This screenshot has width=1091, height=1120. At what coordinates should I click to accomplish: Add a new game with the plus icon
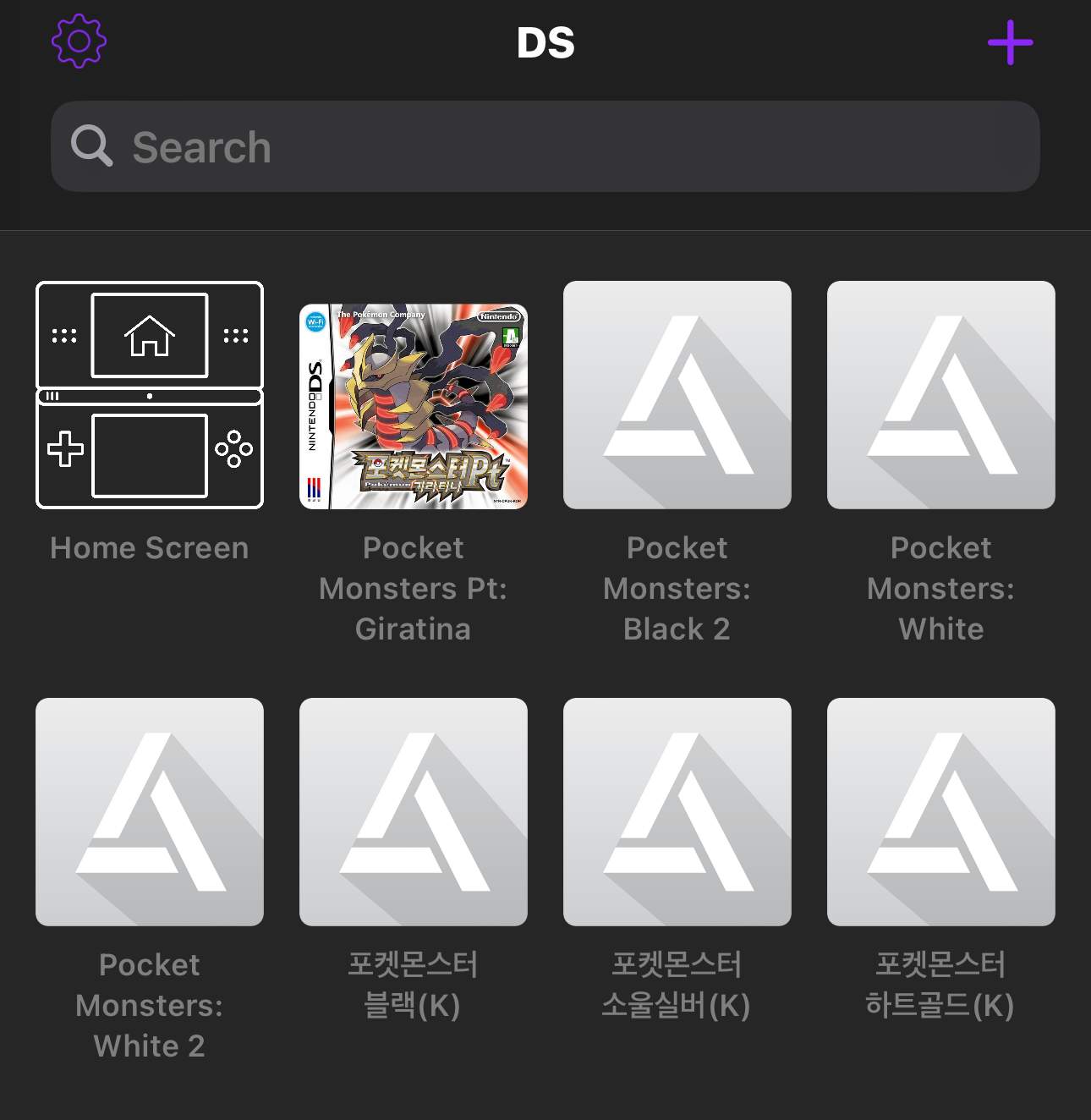(x=1010, y=43)
